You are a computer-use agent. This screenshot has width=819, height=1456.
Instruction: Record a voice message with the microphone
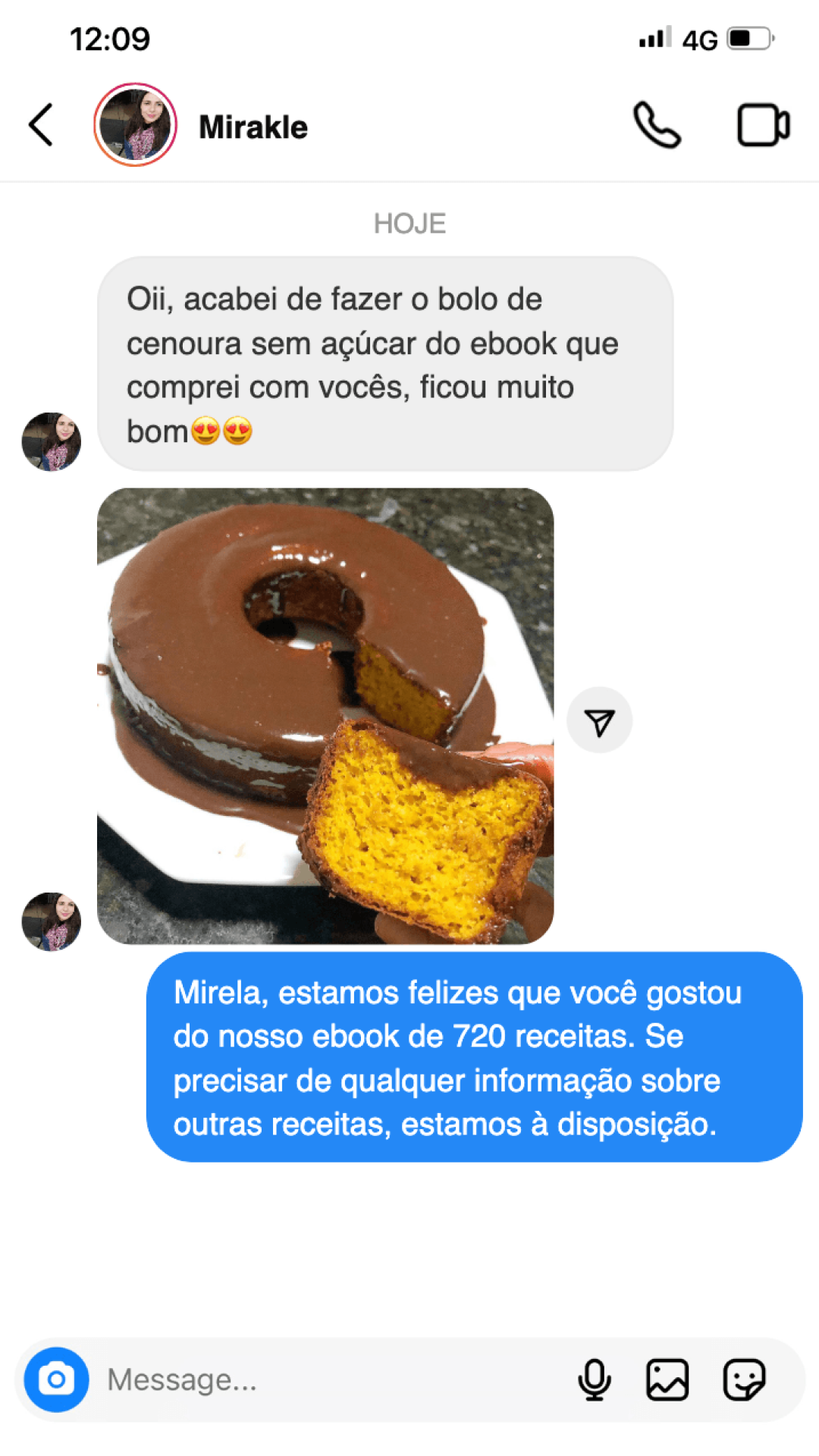click(x=595, y=1379)
